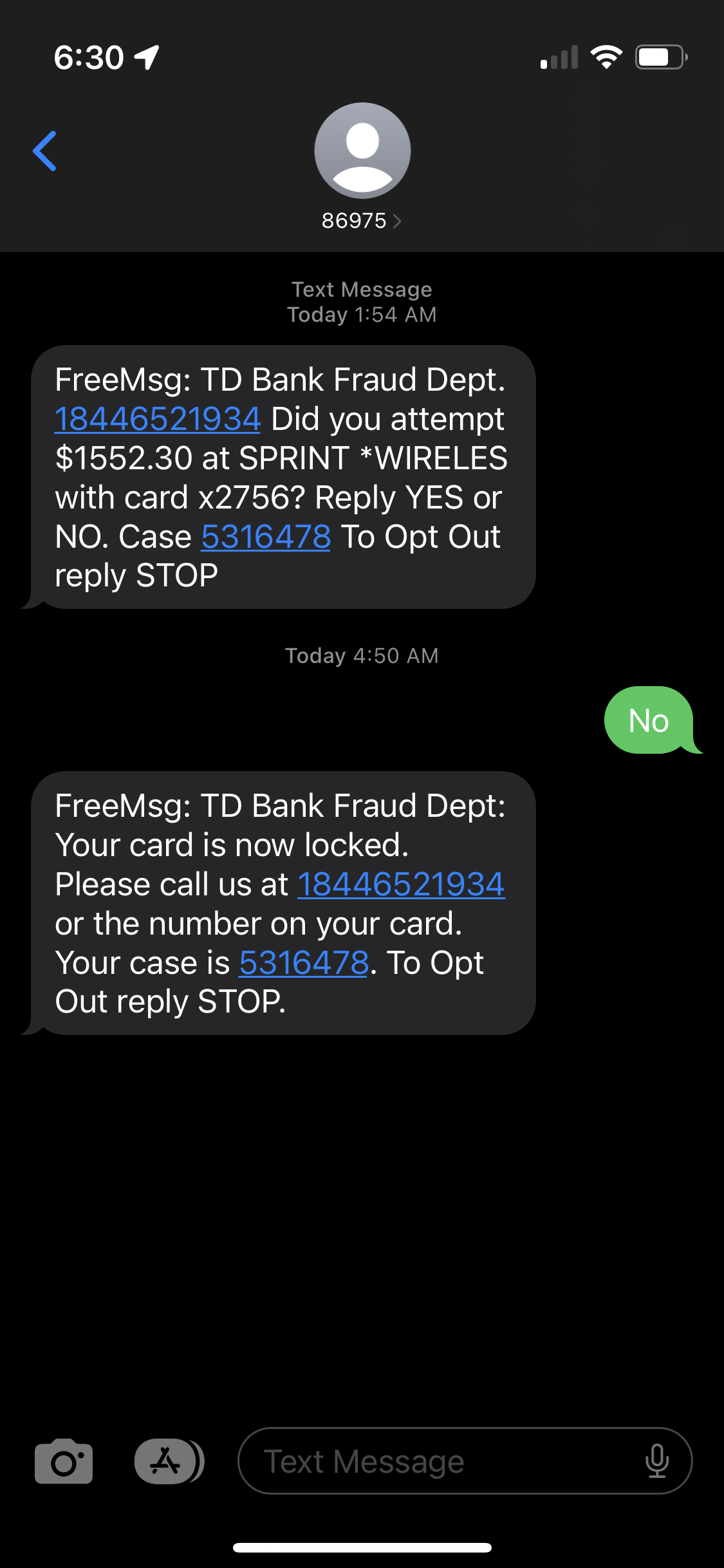Tap the underlined 18446521934 in the locked-card message
The width and height of the screenshot is (724, 1568).
tap(401, 884)
